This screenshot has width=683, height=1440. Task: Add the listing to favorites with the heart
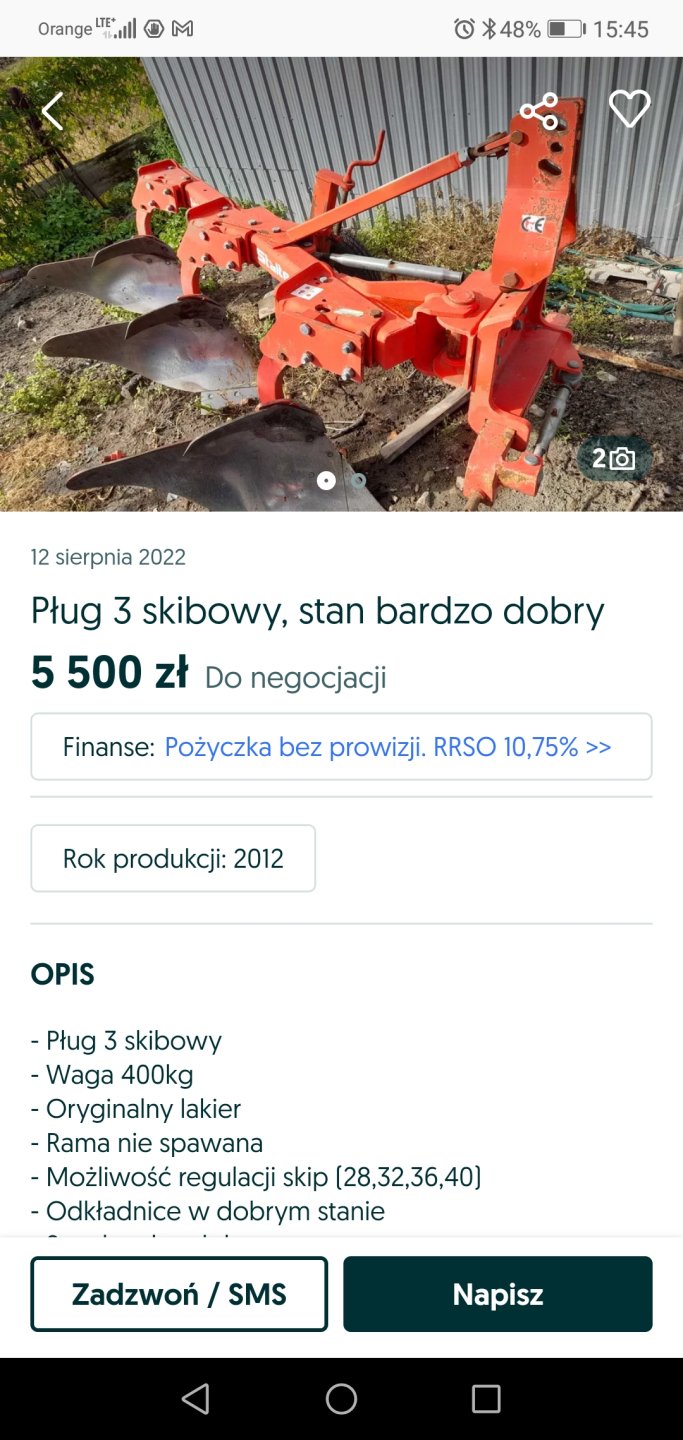coord(629,109)
